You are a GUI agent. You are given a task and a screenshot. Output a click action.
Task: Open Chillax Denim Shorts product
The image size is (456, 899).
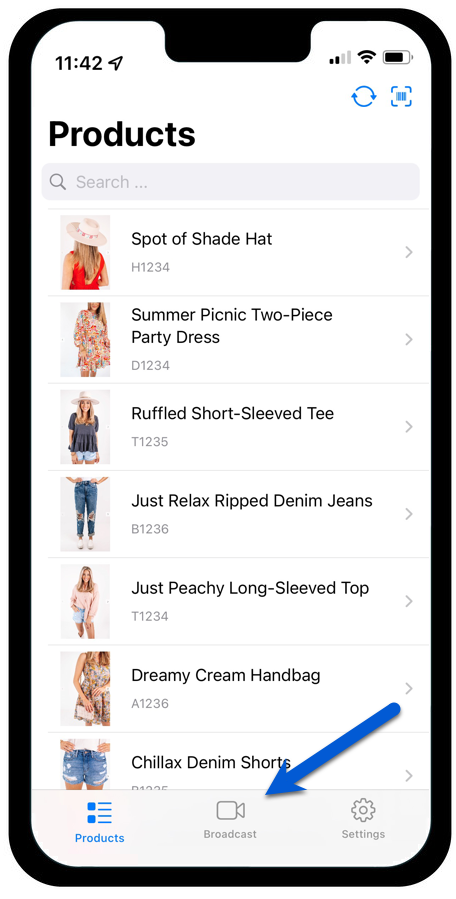[x=239, y=761]
